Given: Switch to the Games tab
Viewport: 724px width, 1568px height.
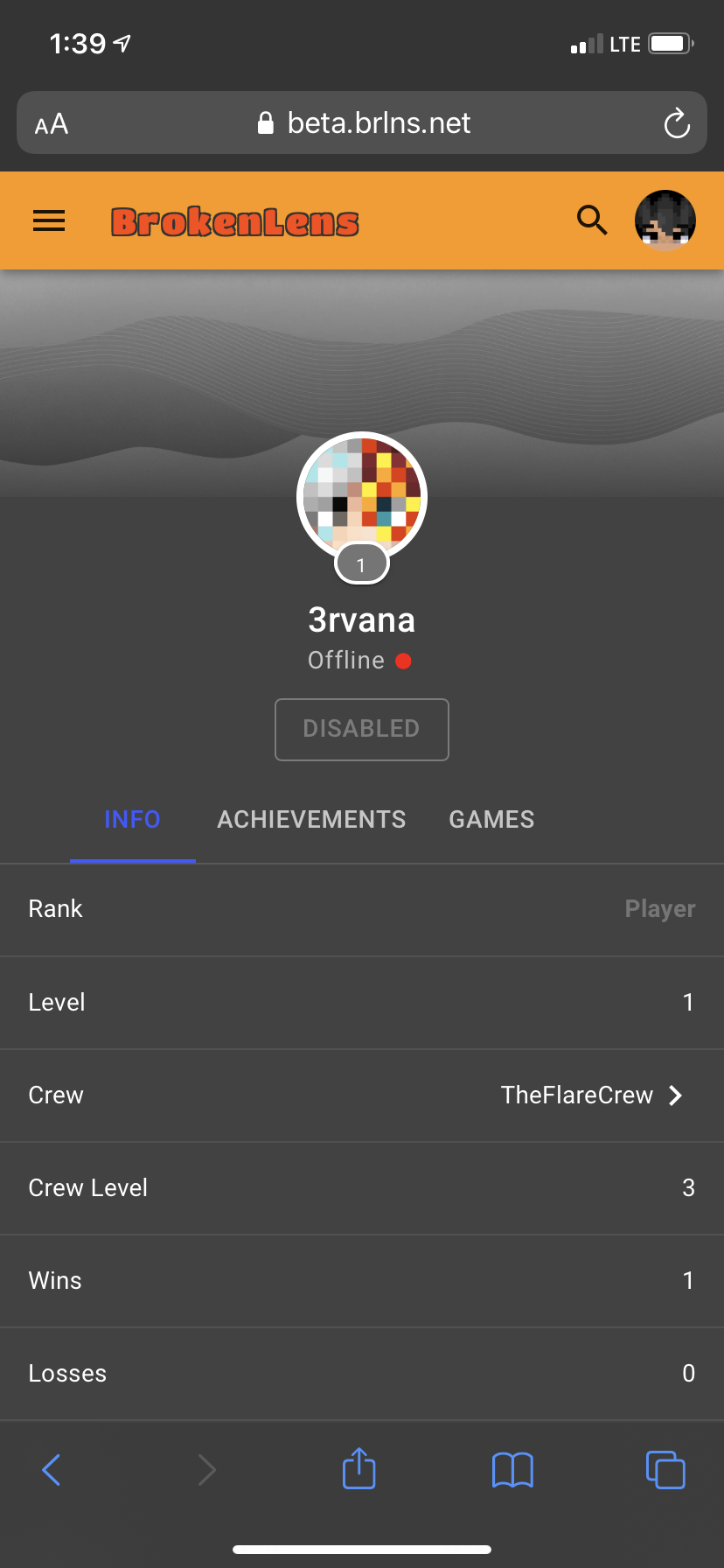Looking at the screenshot, I should [x=491, y=819].
